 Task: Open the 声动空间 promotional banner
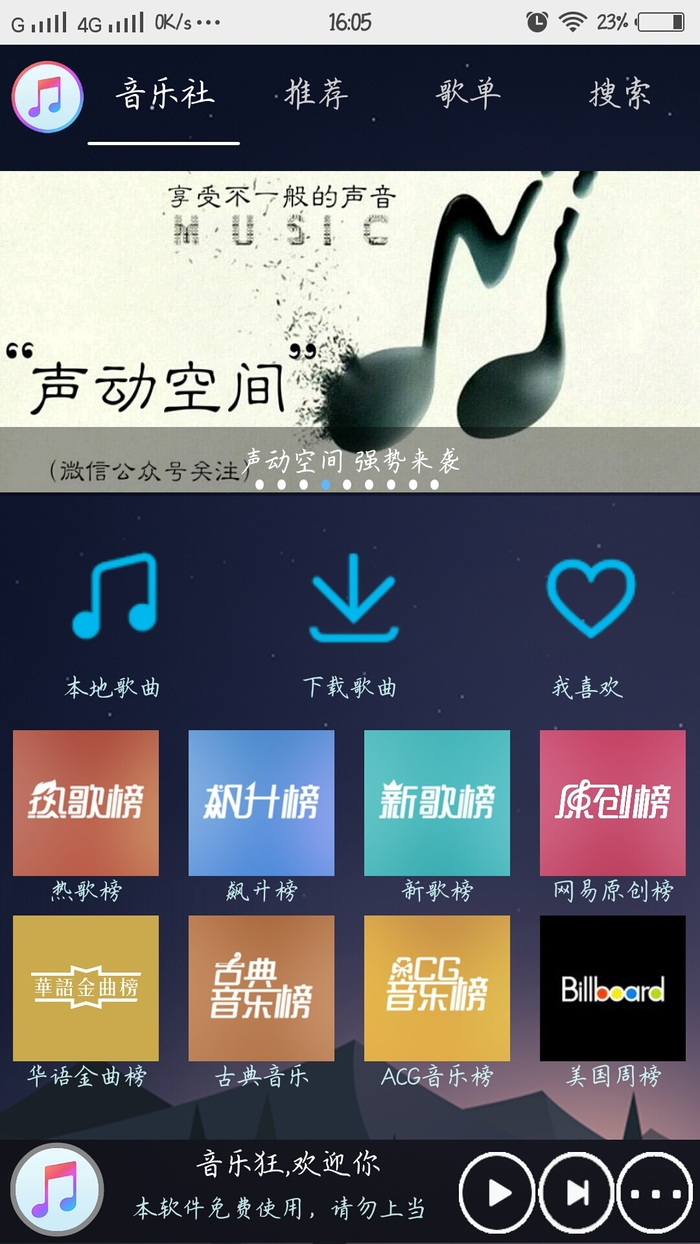[350, 330]
